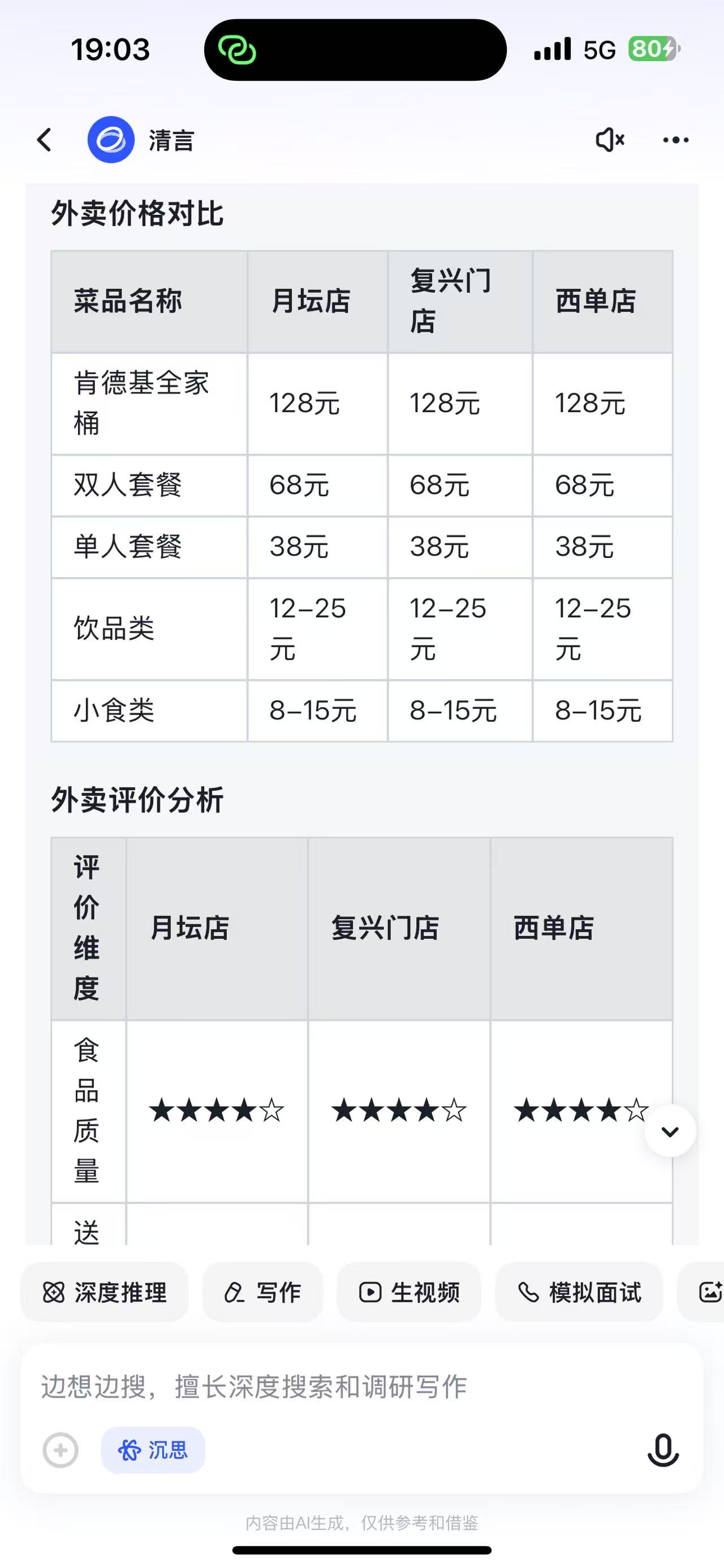Tap the muted speaker icon

click(x=610, y=140)
